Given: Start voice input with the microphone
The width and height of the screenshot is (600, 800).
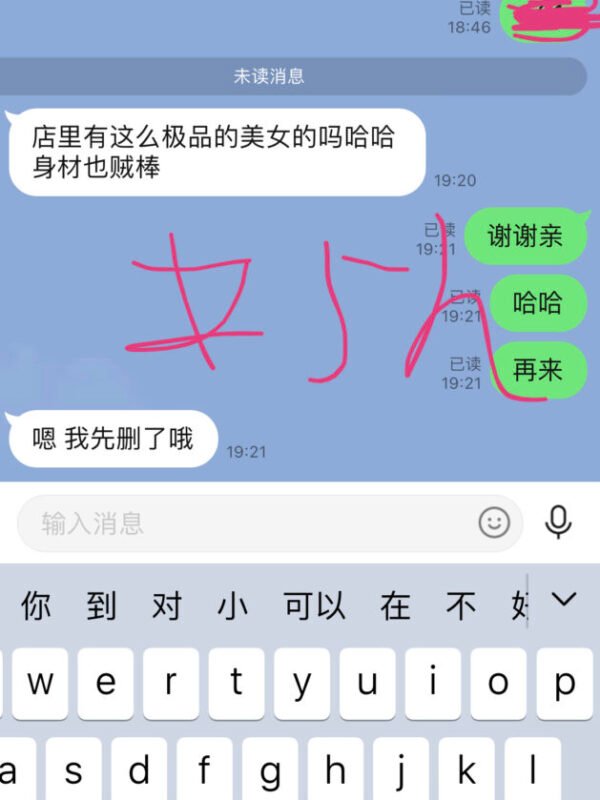Looking at the screenshot, I should [x=558, y=522].
